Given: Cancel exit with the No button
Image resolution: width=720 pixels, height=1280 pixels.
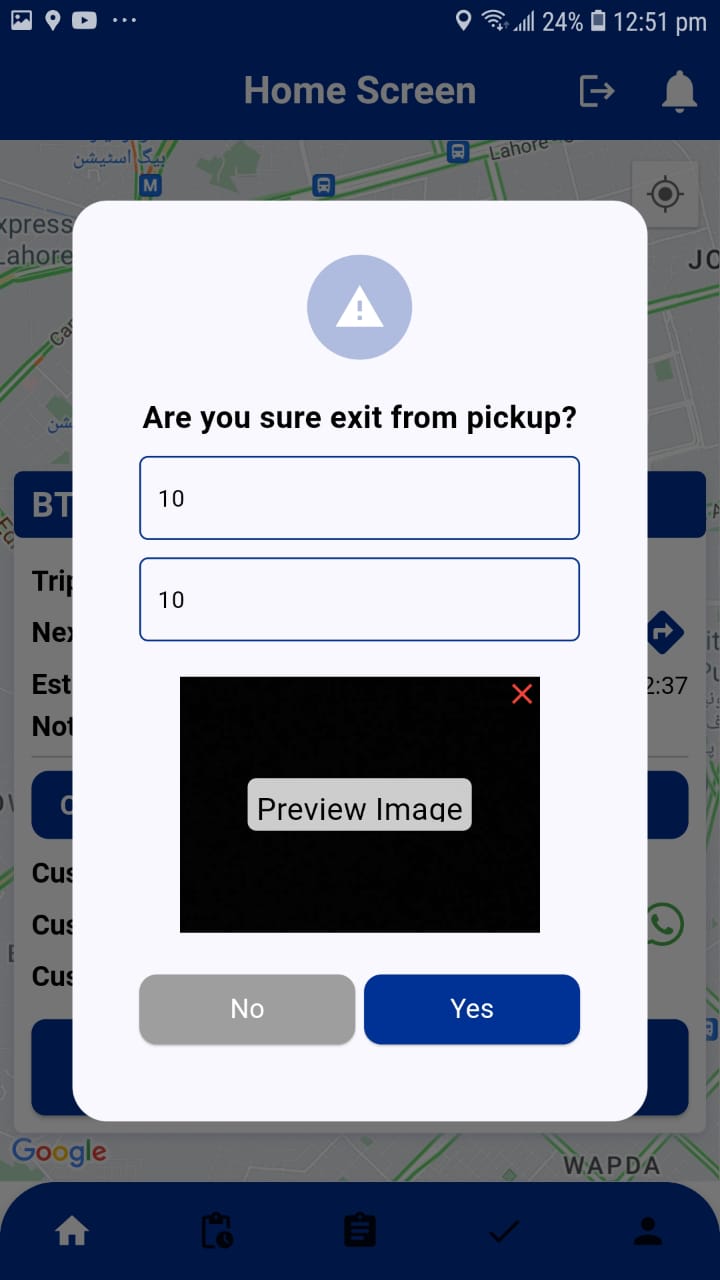Looking at the screenshot, I should point(247,1009).
